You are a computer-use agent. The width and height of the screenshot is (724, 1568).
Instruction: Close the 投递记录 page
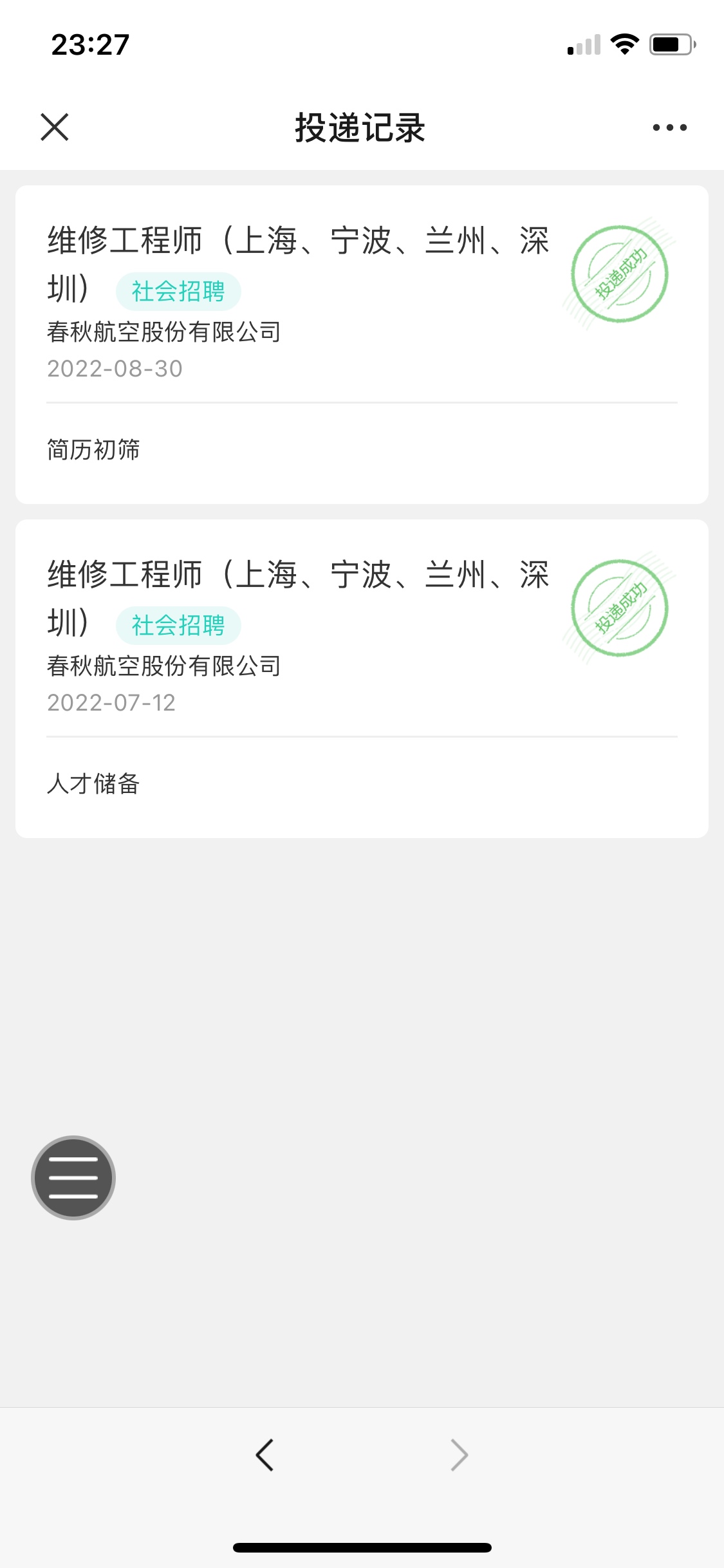pyautogui.click(x=55, y=127)
